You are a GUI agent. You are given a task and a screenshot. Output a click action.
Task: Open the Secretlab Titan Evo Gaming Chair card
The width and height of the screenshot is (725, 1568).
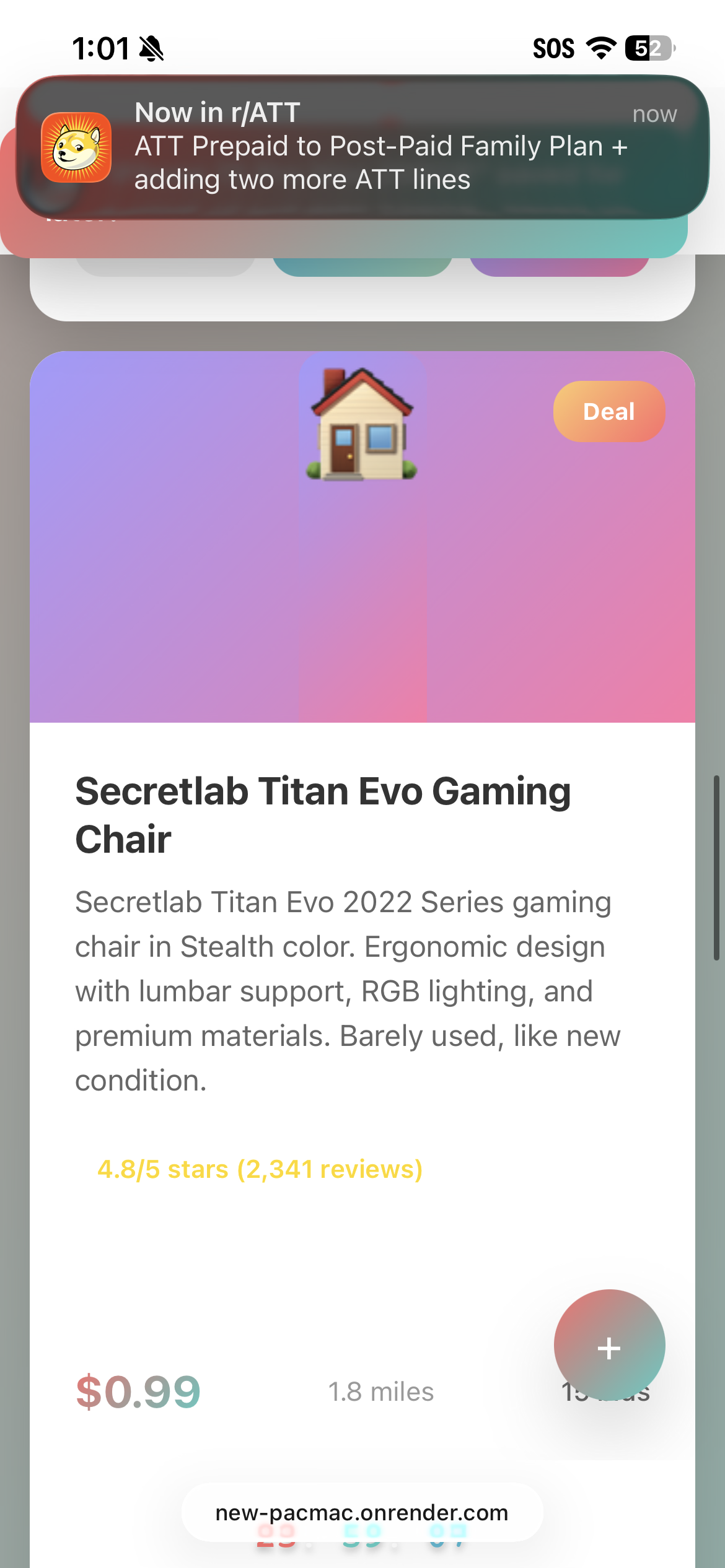tap(322, 815)
